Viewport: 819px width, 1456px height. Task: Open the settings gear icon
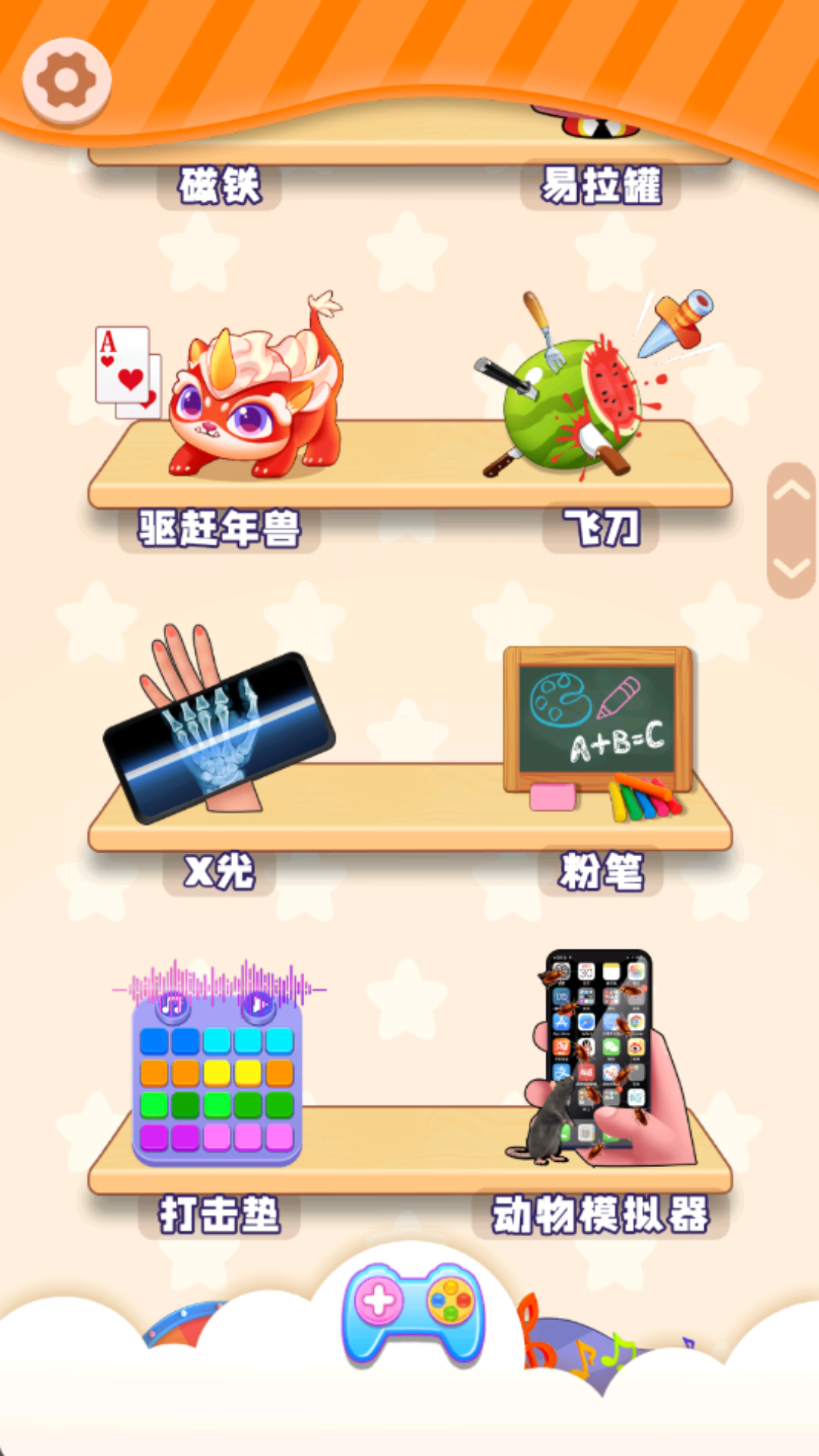point(67,80)
